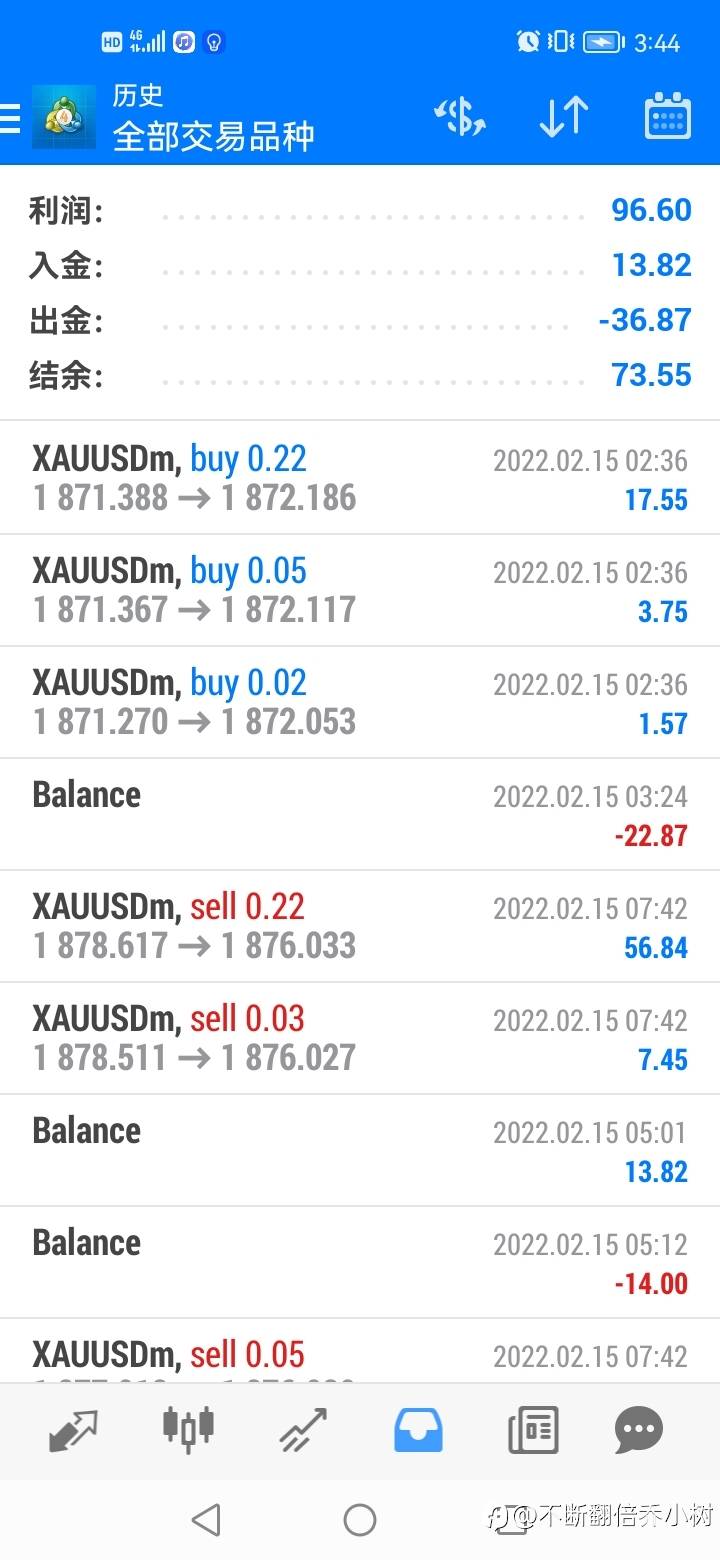Open the buy 0.22 trade with profit 17.55
Viewport: 720px width, 1560px height.
pos(360,478)
